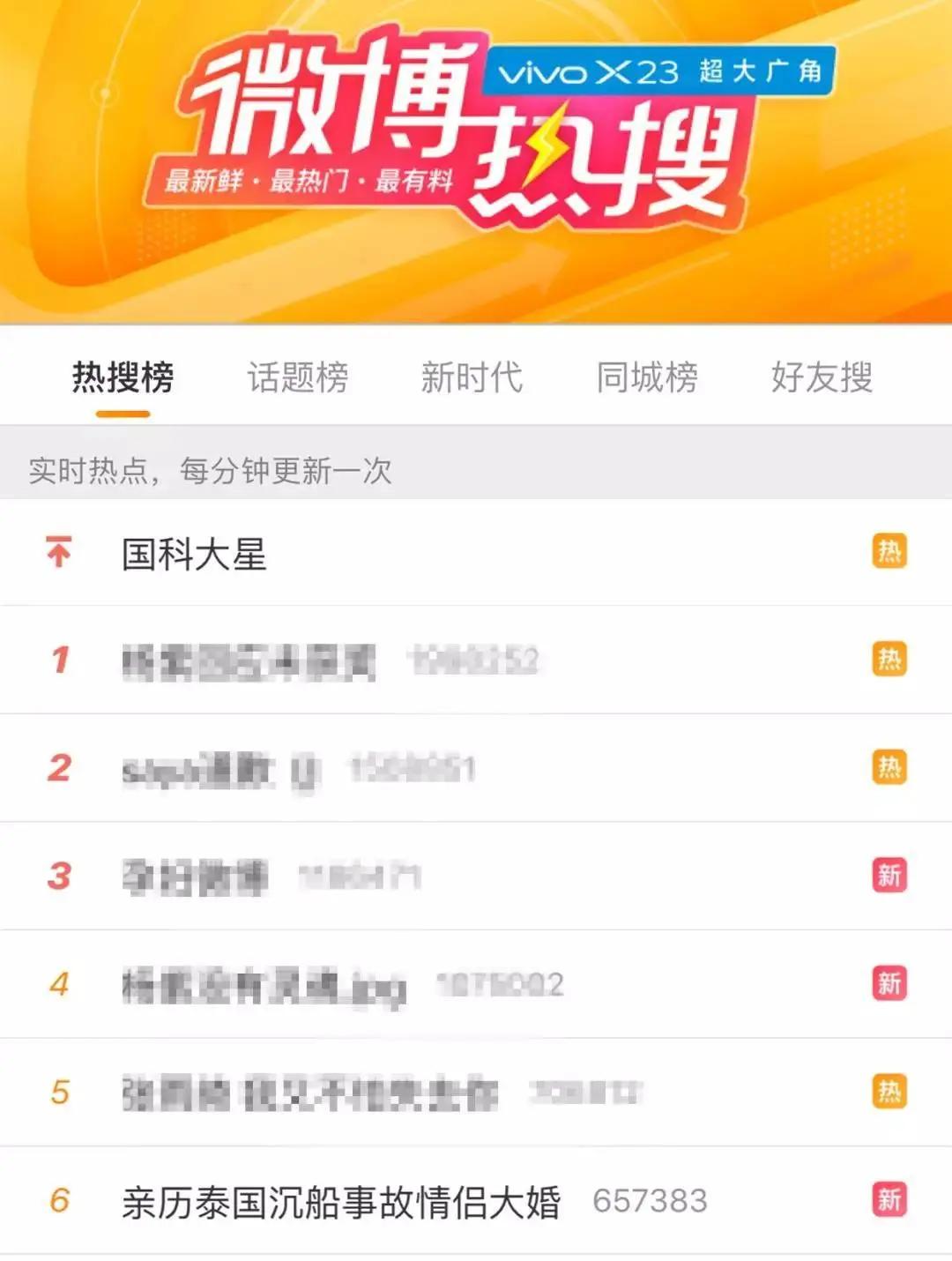952x1261 pixels.
Task: Open 亲历泰国沉船事故情侣大婚 topic
Action: (x=476, y=1201)
